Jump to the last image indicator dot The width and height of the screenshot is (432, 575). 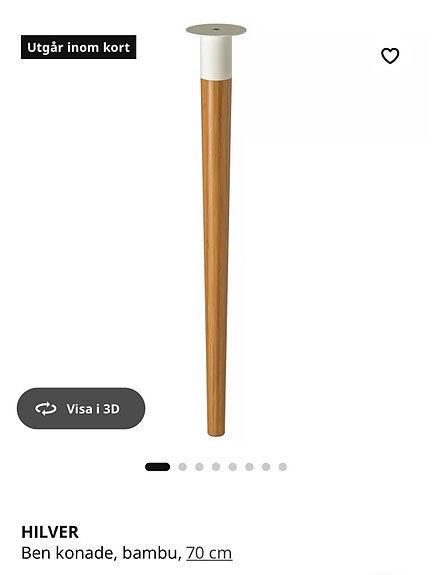tap(282, 467)
